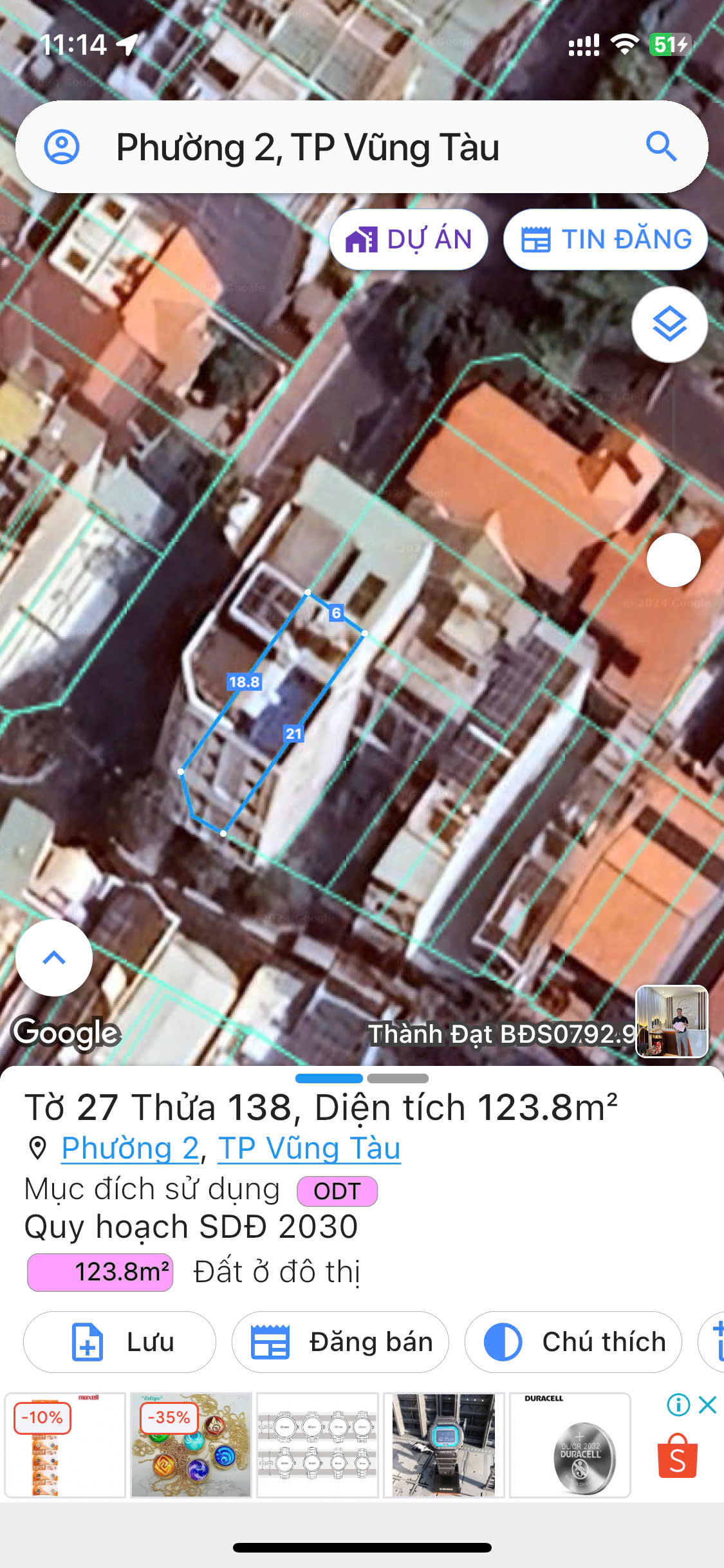Tap the search magnifier icon
The width and height of the screenshot is (724, 1568).
[x=661, y=147]
